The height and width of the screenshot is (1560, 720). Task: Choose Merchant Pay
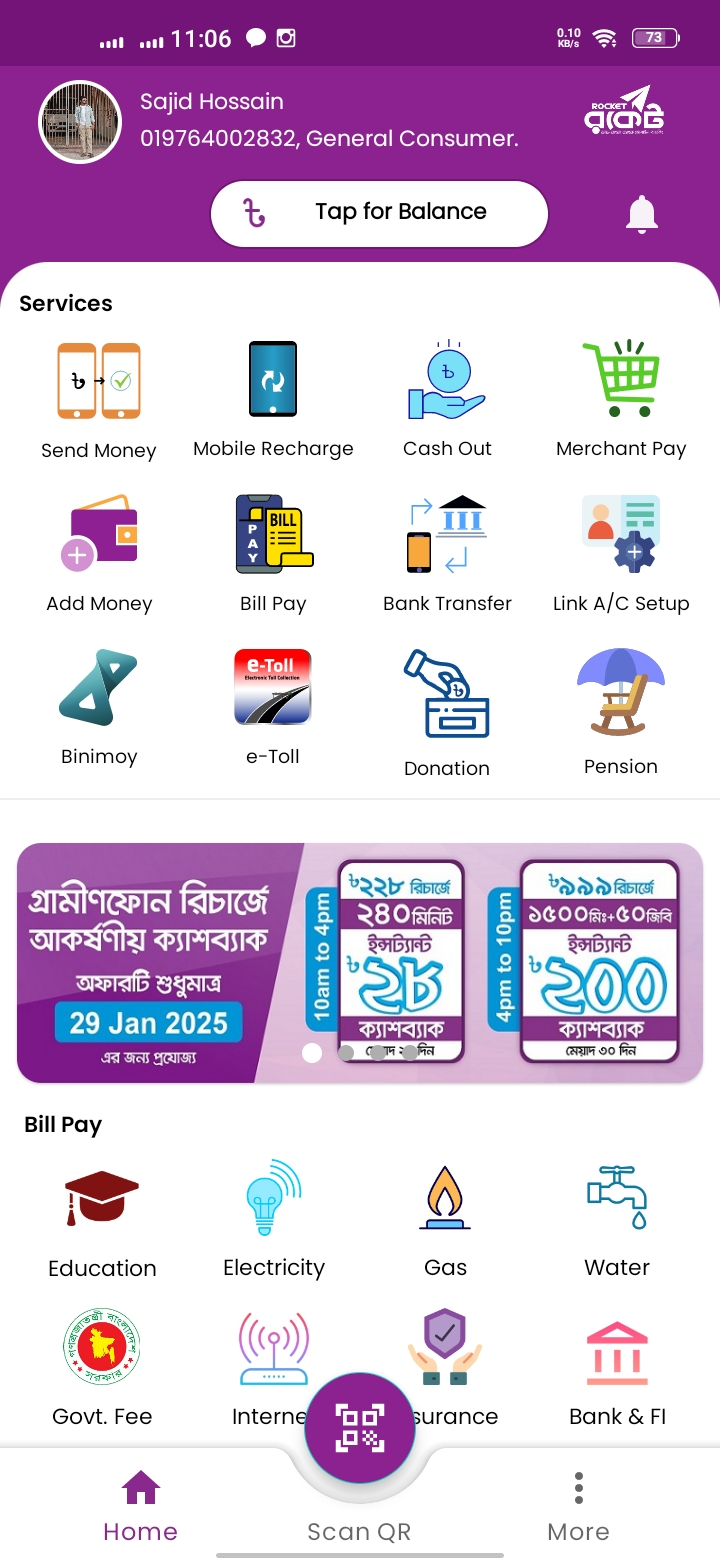click(x=621, y=398)
